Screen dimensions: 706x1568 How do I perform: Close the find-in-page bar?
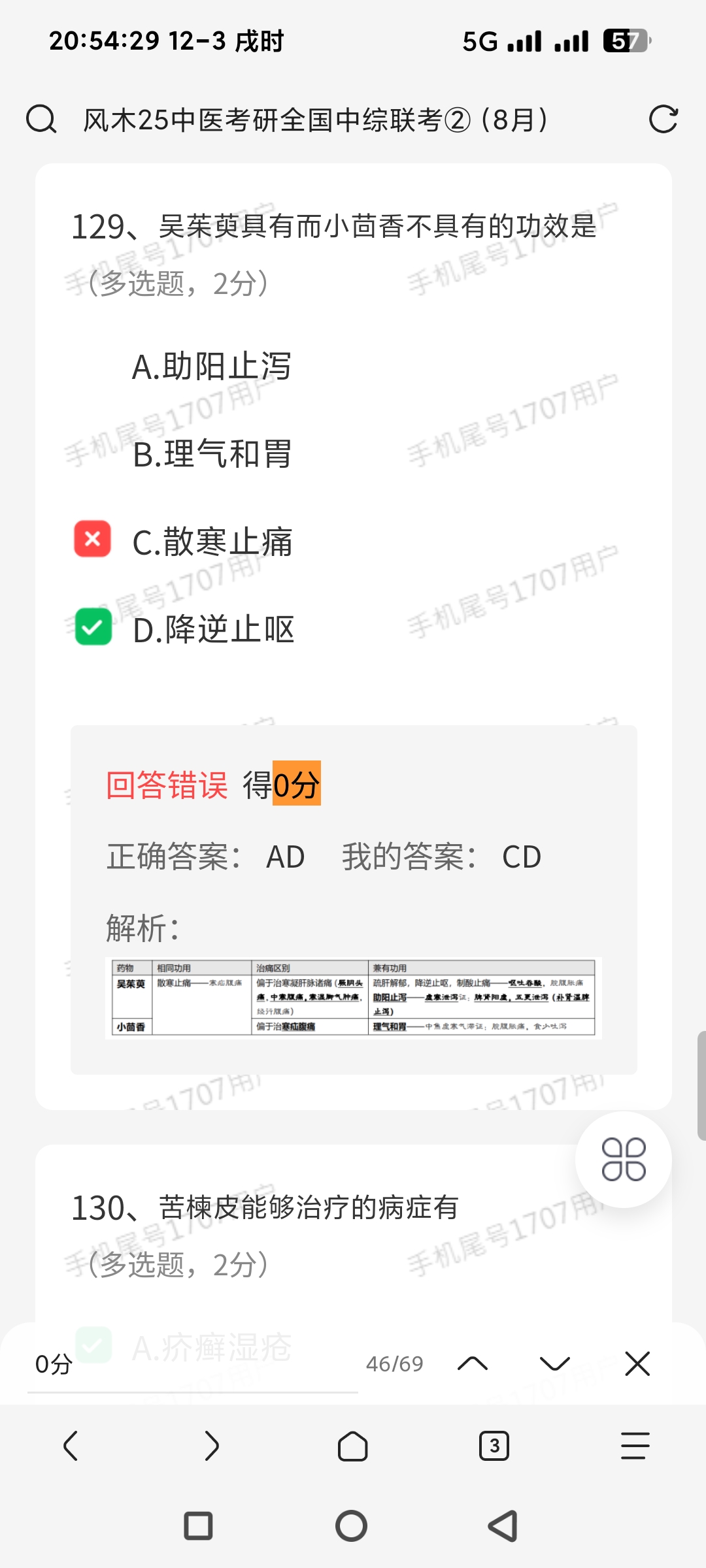[637, 1364]
